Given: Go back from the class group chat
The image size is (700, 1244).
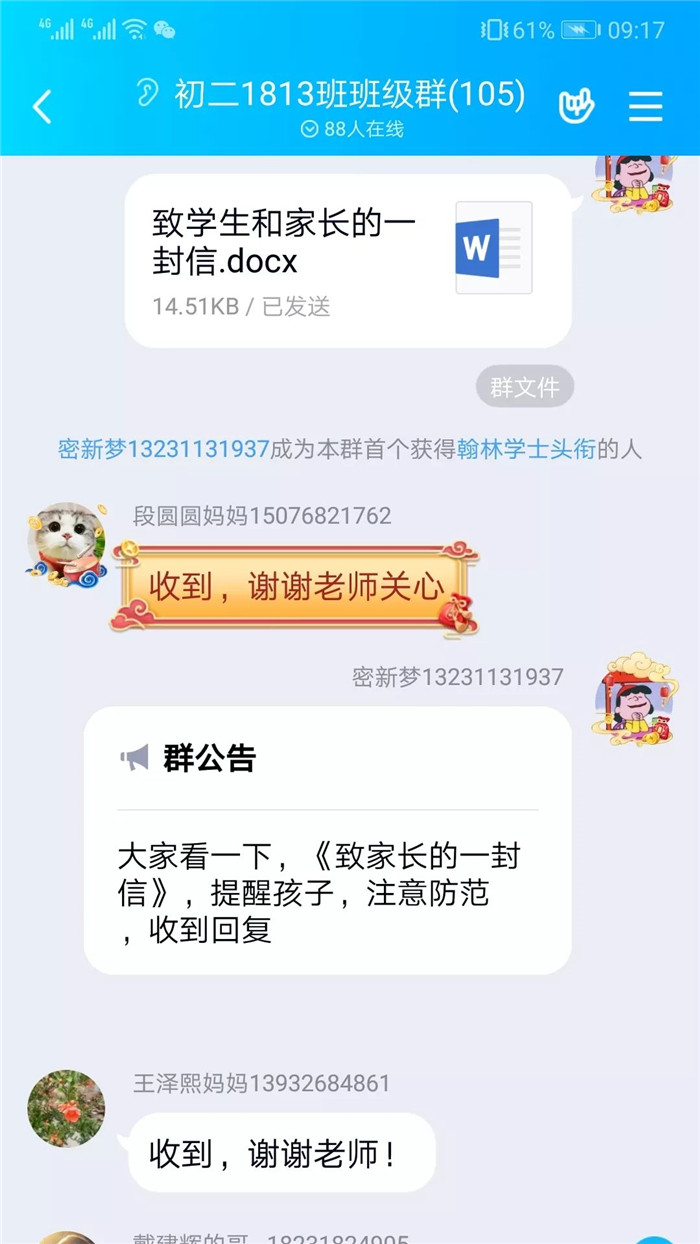Looking at the screenshot, I should coord(42,106).
